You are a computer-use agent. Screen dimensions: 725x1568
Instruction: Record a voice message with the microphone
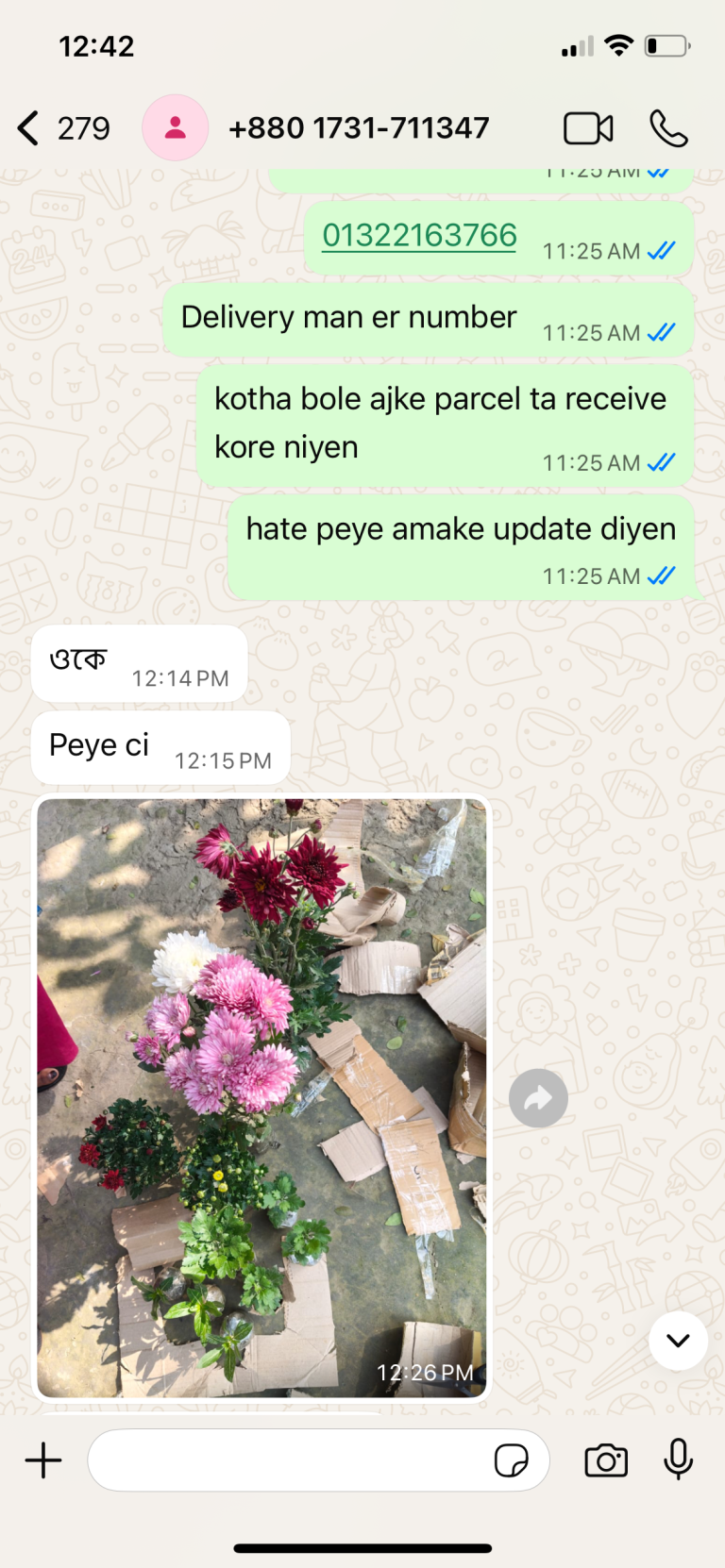[678, 1460]
